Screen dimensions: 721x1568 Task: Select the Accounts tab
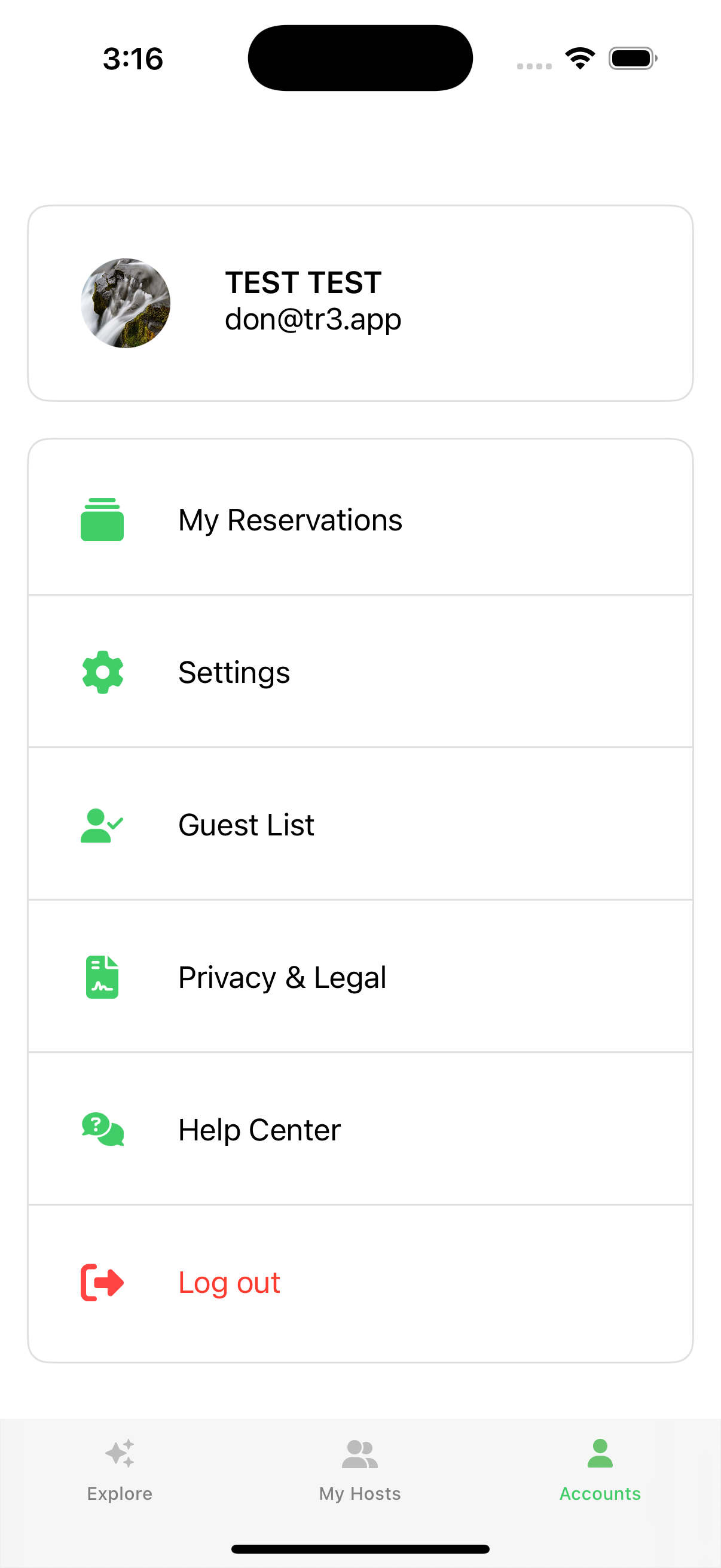pyautogui.click(x=600, y=1469)
